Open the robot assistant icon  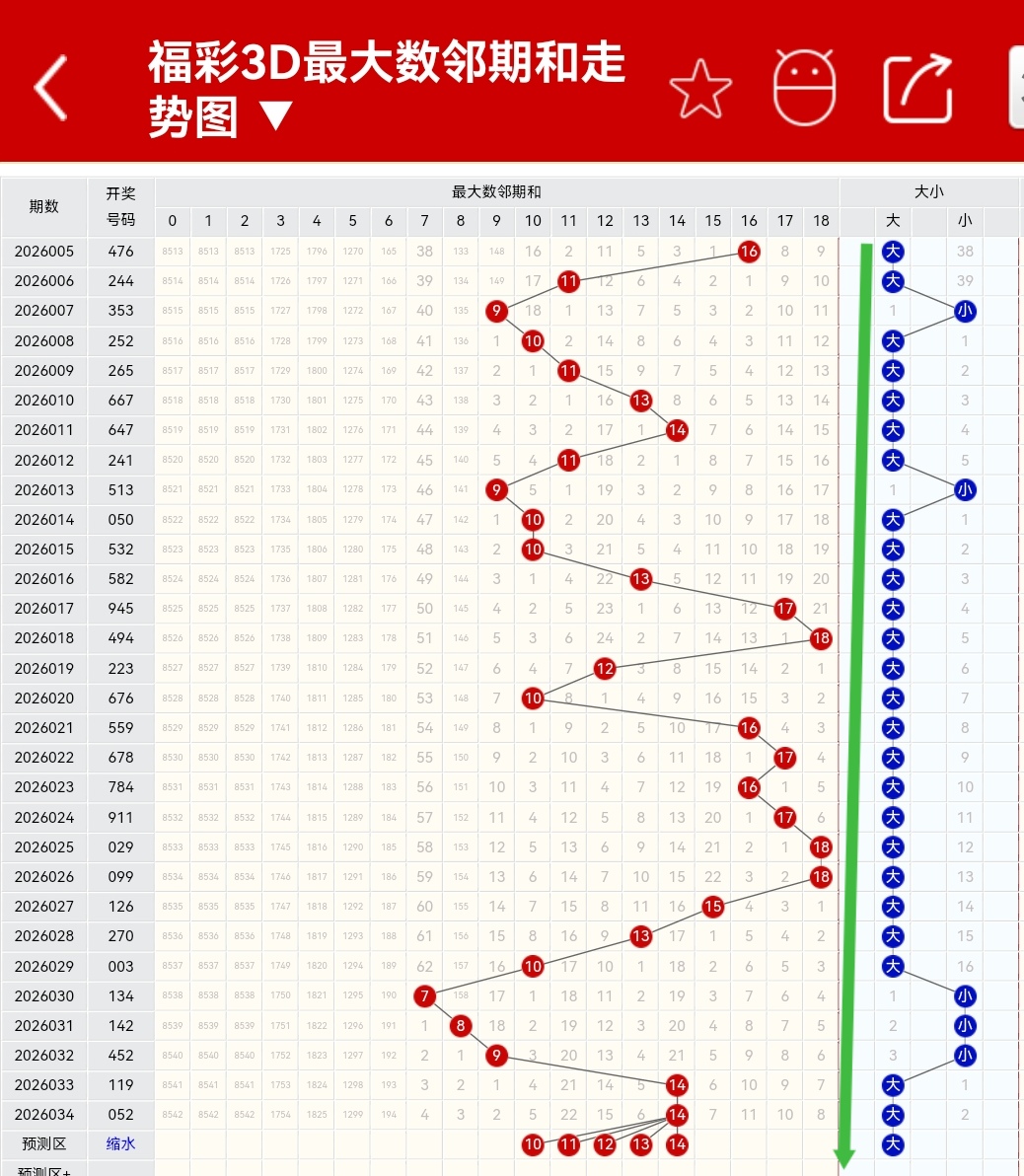pos(805,88)
